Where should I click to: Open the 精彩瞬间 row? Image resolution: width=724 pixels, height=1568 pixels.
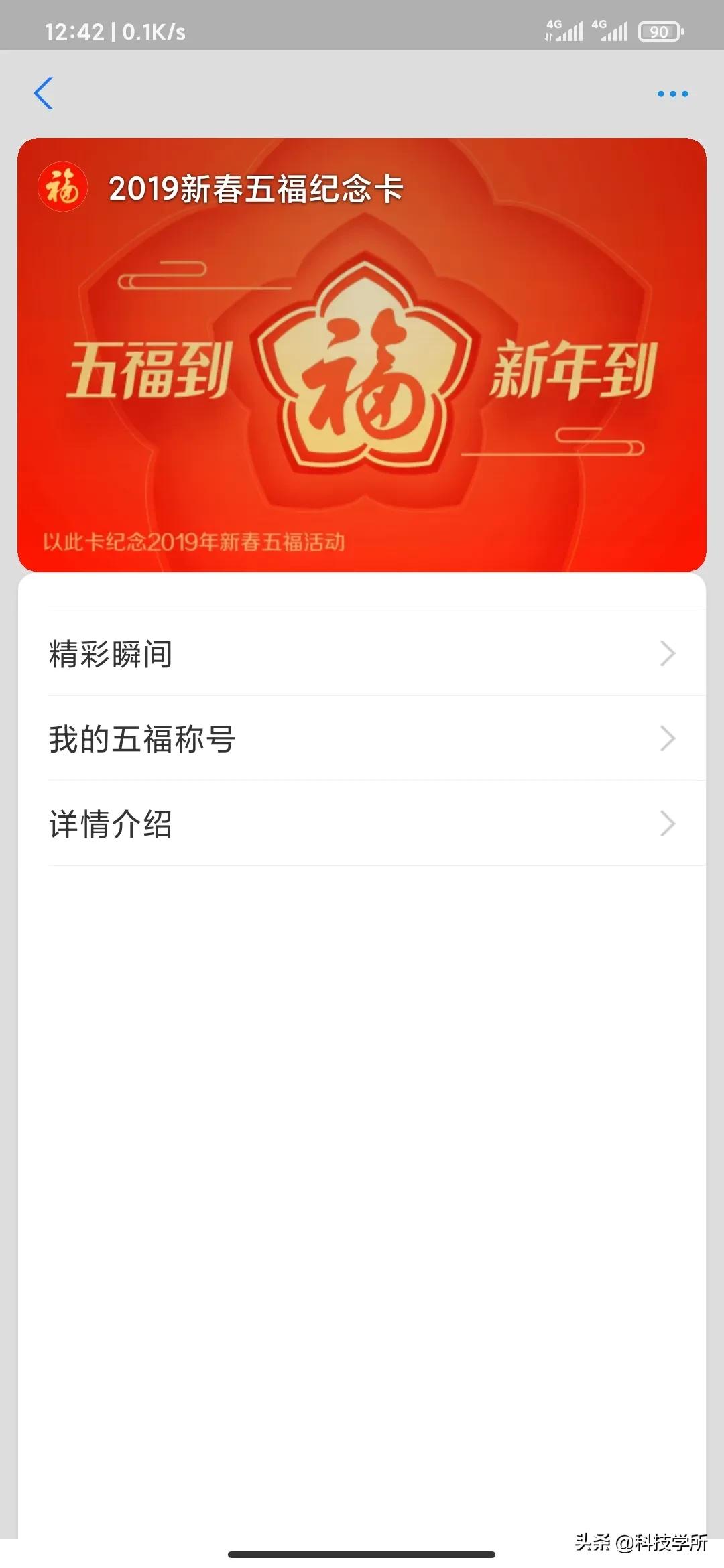362,653
